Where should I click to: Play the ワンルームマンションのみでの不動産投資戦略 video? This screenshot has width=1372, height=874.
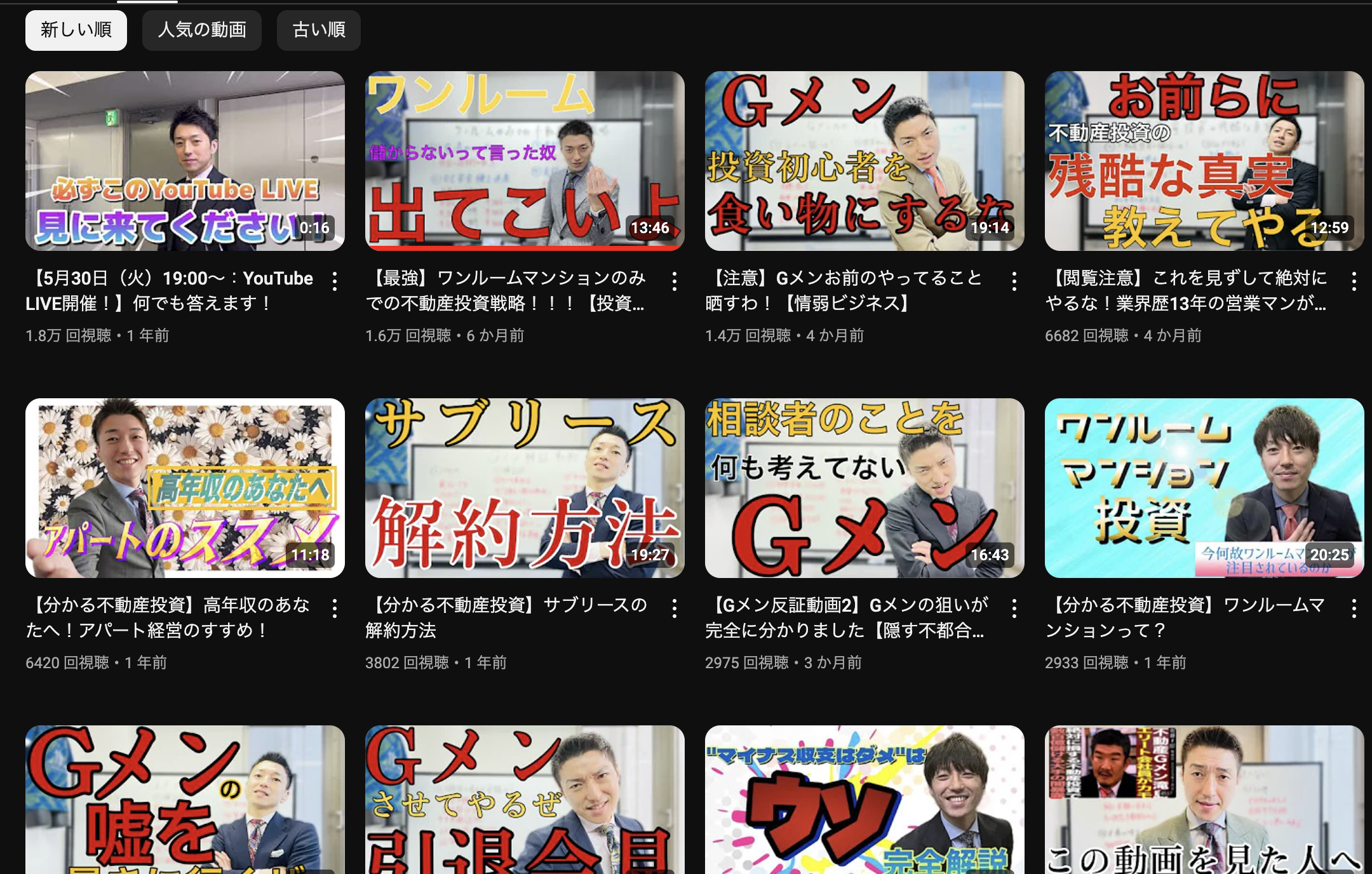pos(525,161)
